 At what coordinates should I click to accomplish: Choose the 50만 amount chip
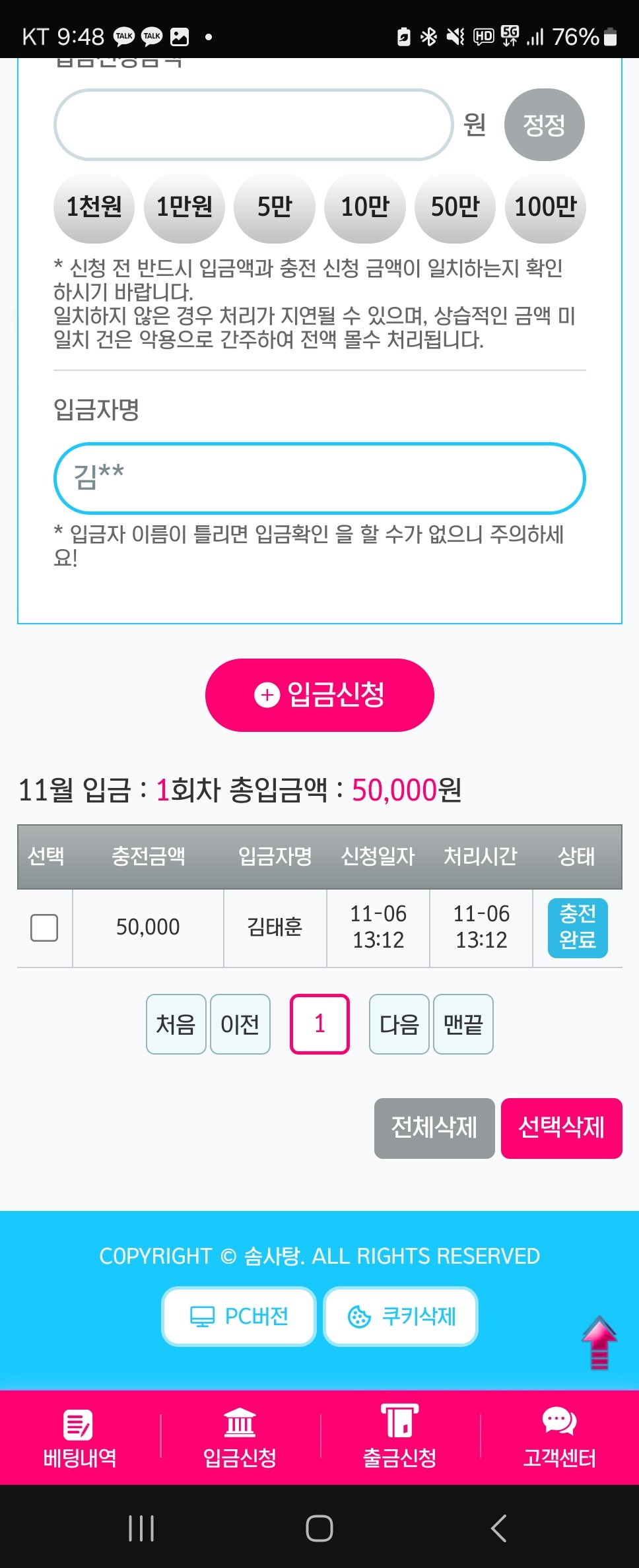click(x=455, y=207)
